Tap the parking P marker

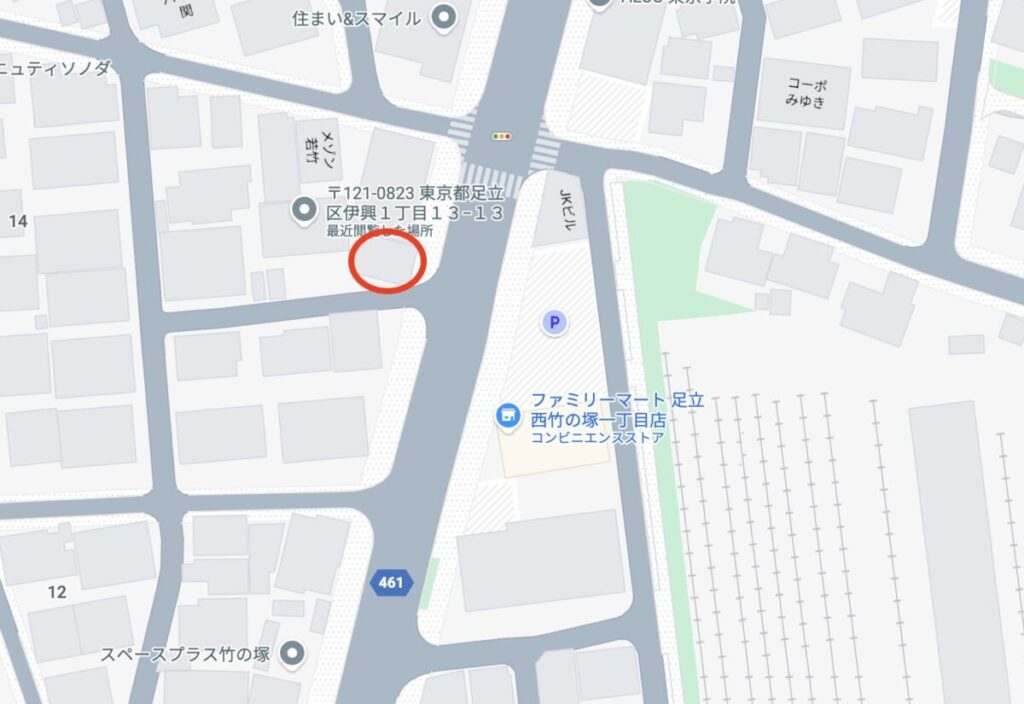point(553,322)
